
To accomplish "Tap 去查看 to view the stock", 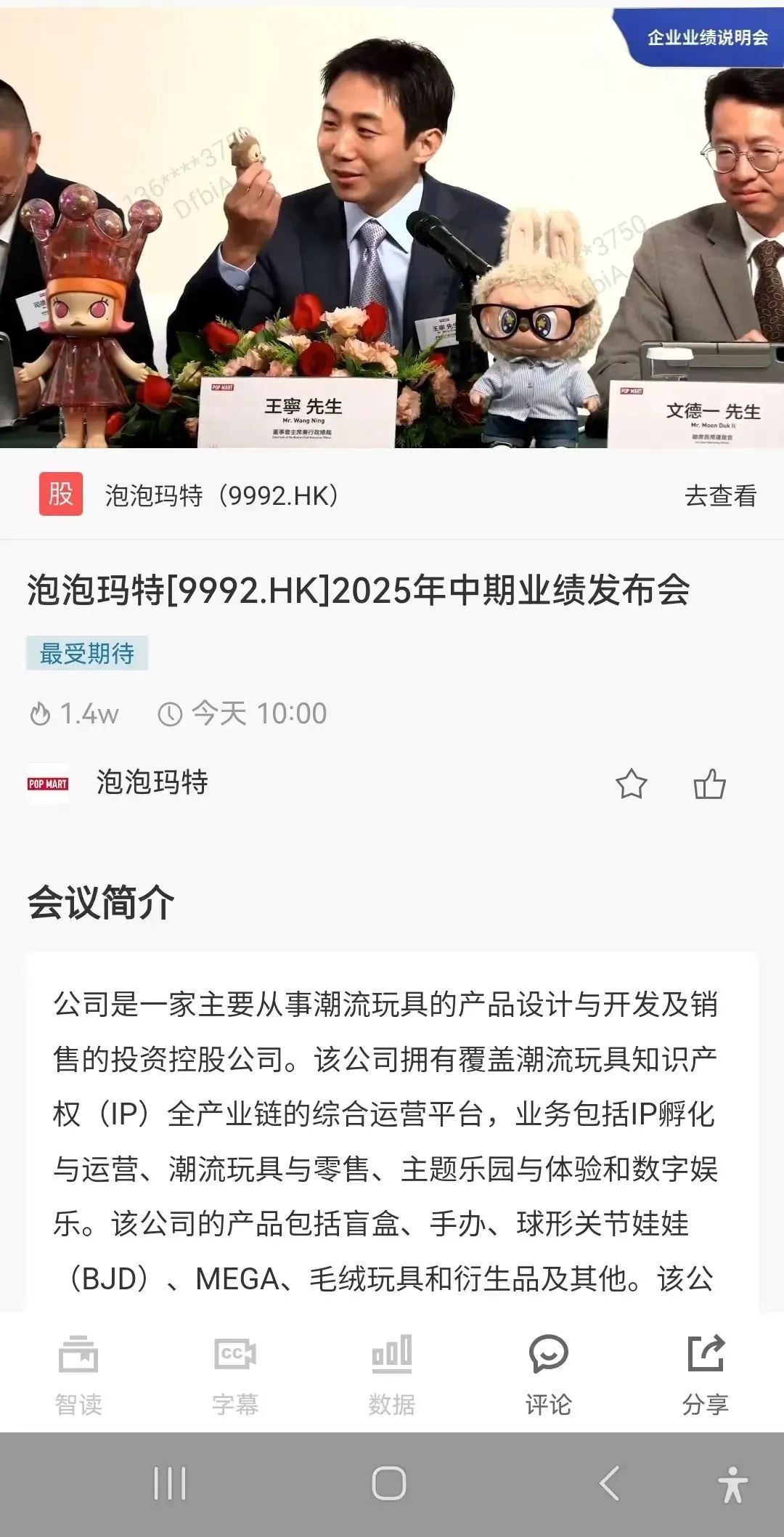I will coord(719,496).
